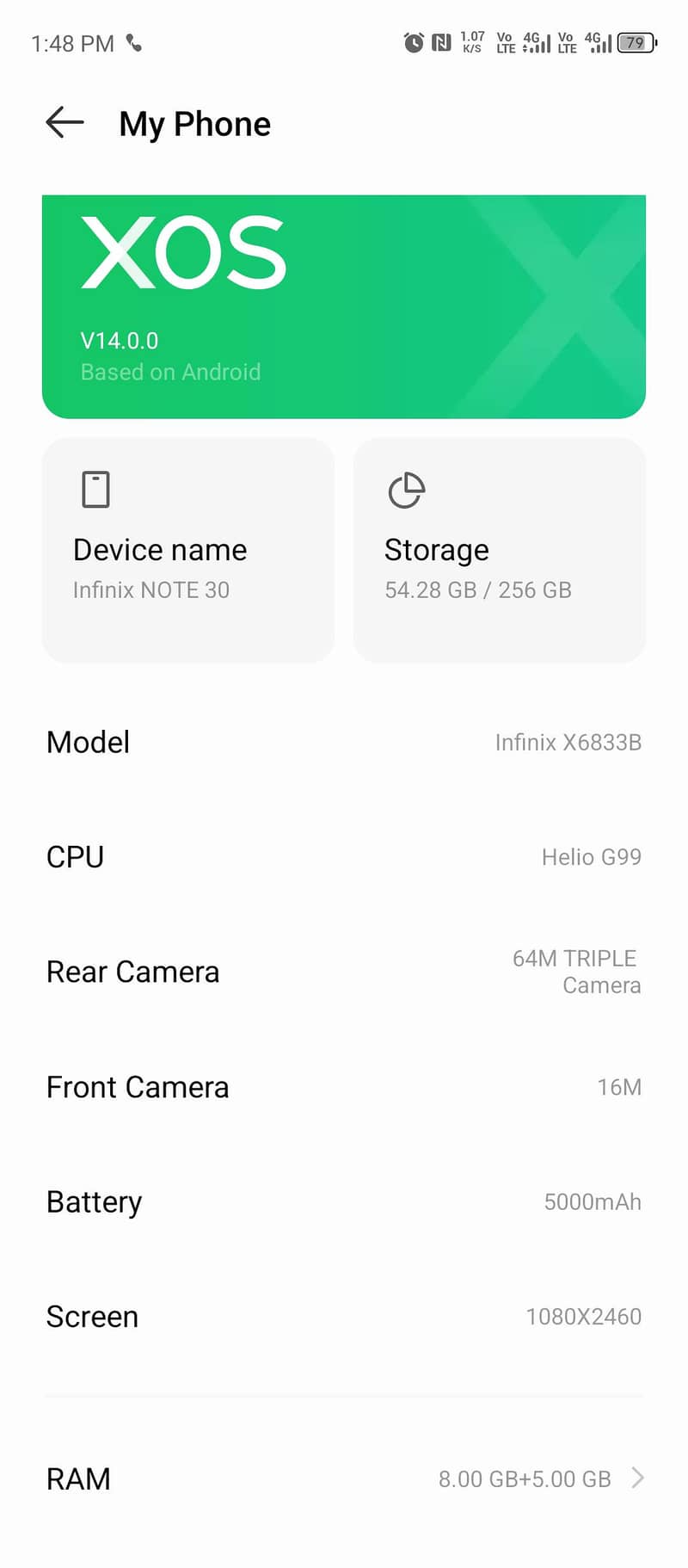
Task: Tap the NFC icon in the status bar
Action: [x=440, y=42]
